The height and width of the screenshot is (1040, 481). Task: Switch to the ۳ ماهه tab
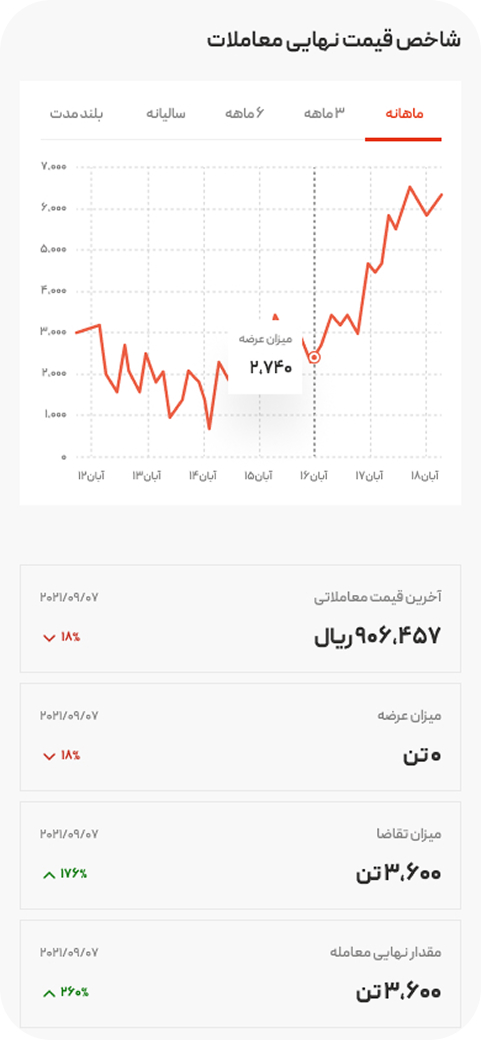pyautogui.click(x=325, y=113)
